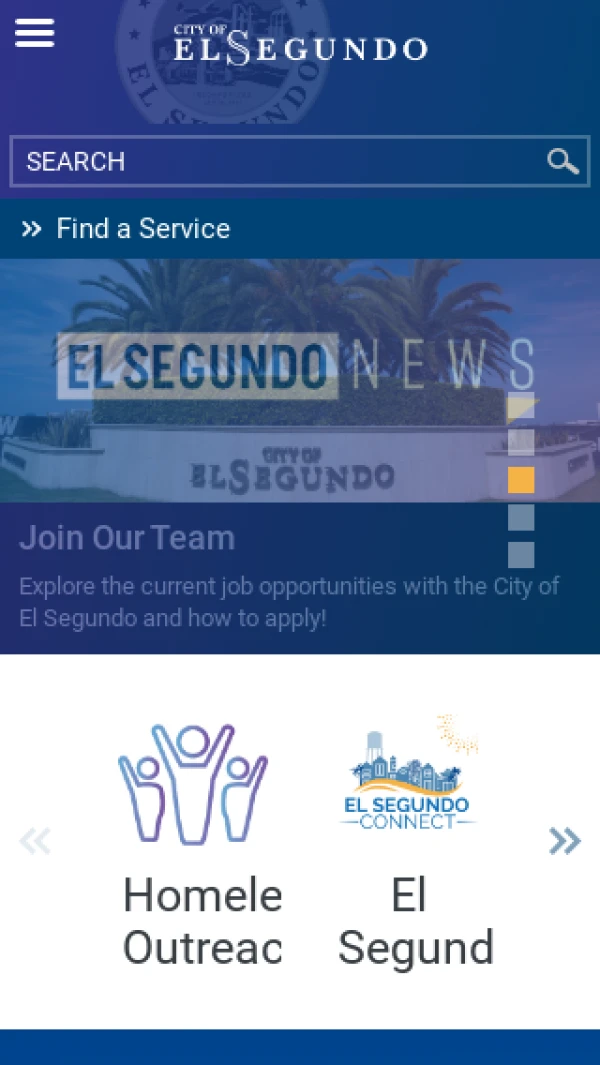
Task: Jump to the last slide indicator
Action: pyautogui.click(x=521, y=555)
